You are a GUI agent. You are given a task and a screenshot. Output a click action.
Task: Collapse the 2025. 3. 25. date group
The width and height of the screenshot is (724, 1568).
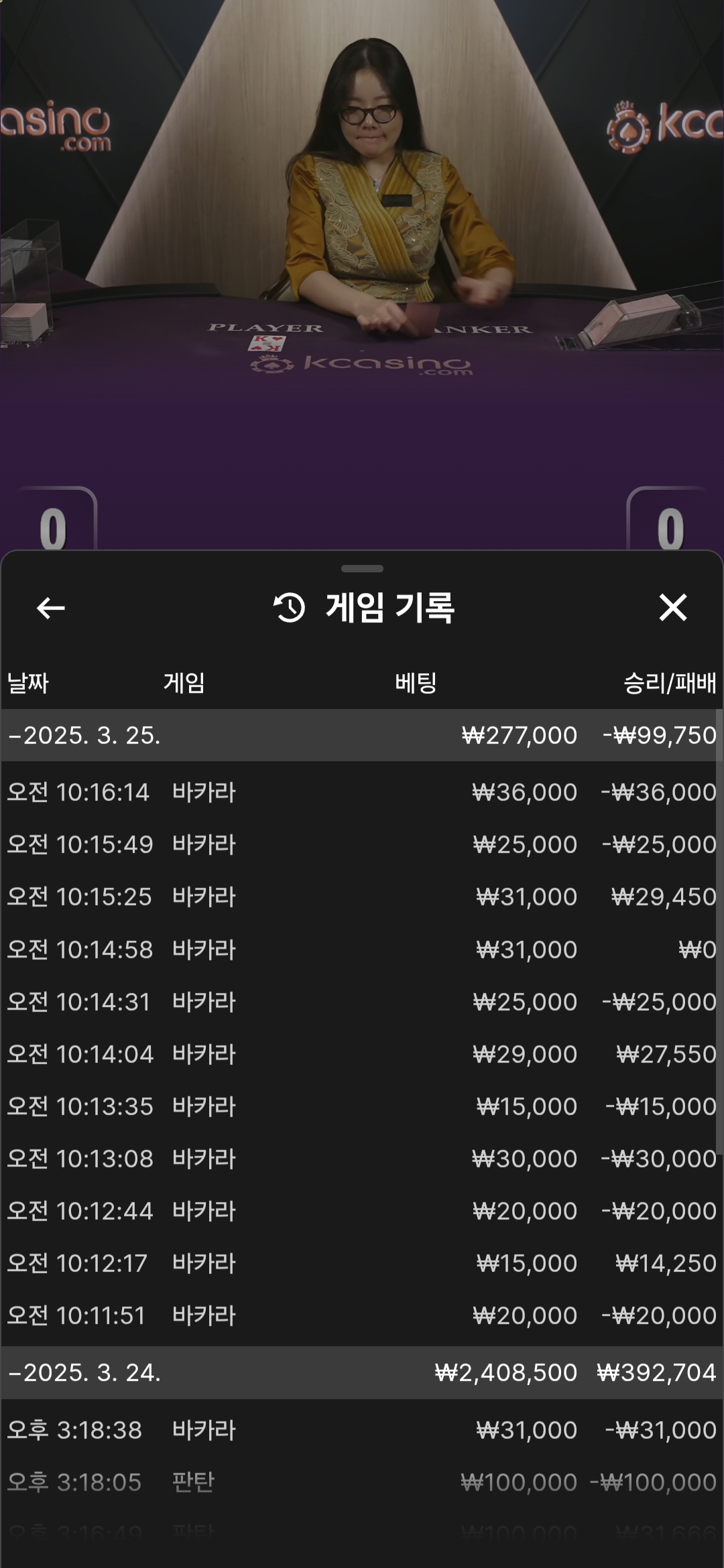tap(84, 735)
